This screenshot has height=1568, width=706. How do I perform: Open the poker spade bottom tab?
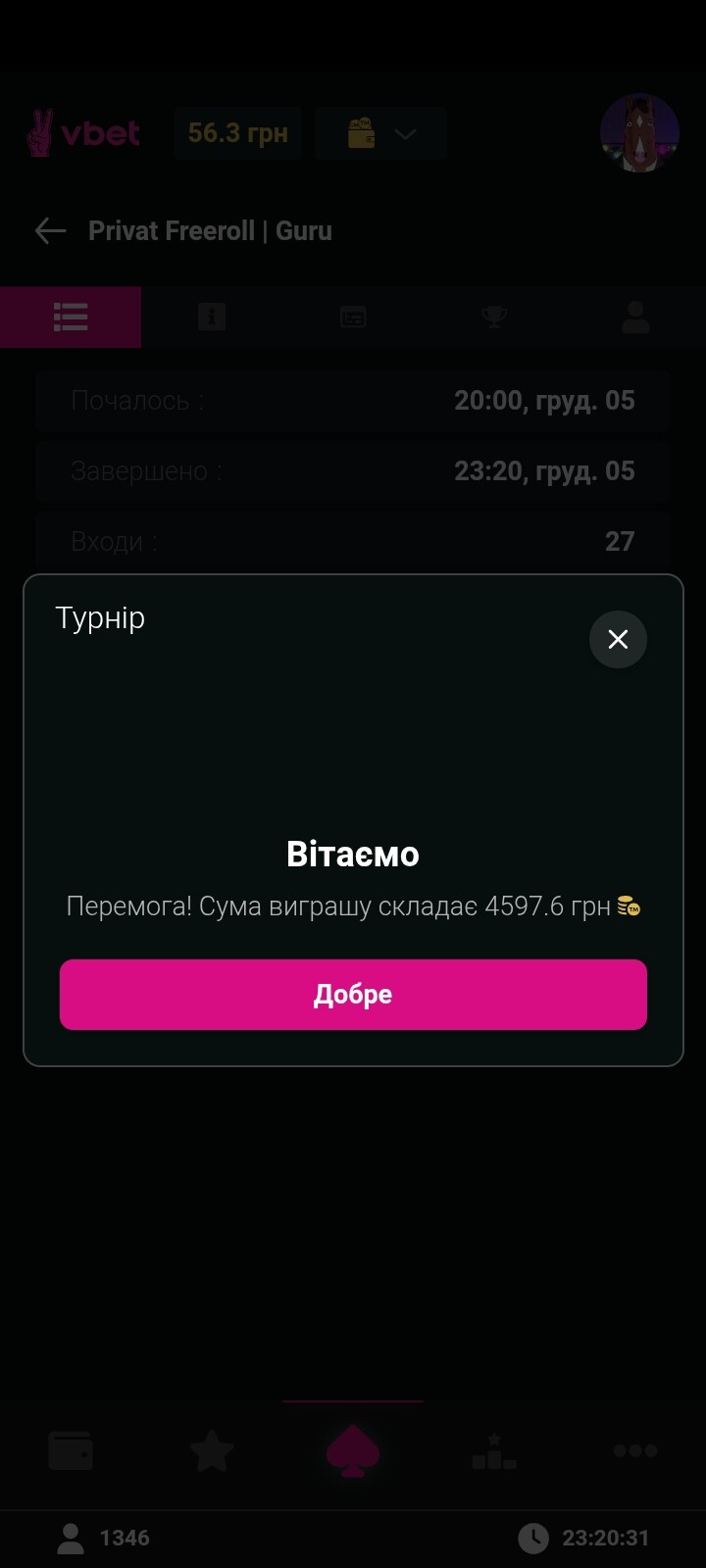coord(353,1451)
